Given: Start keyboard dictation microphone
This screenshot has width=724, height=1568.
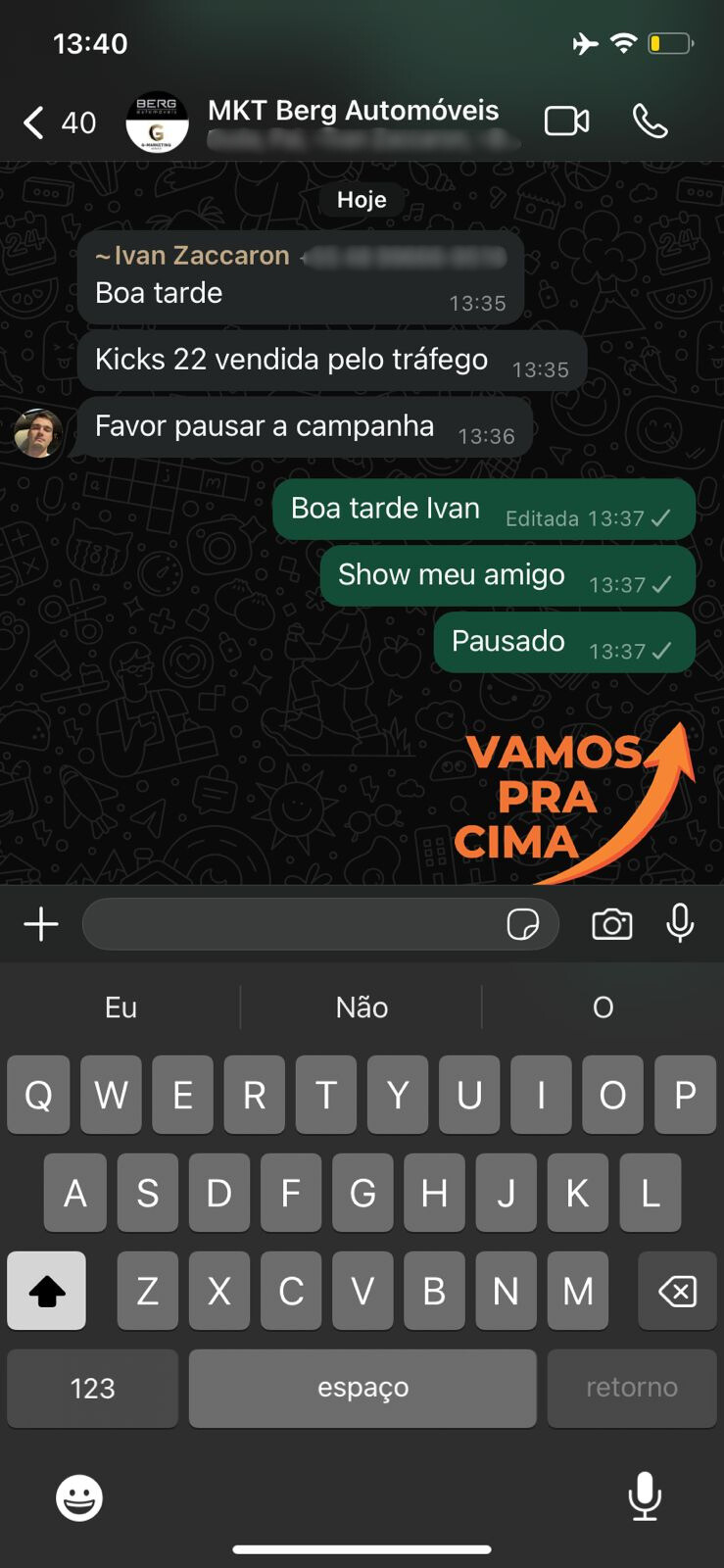Looking at the screenshot, I should click(x=645, y=1496).
